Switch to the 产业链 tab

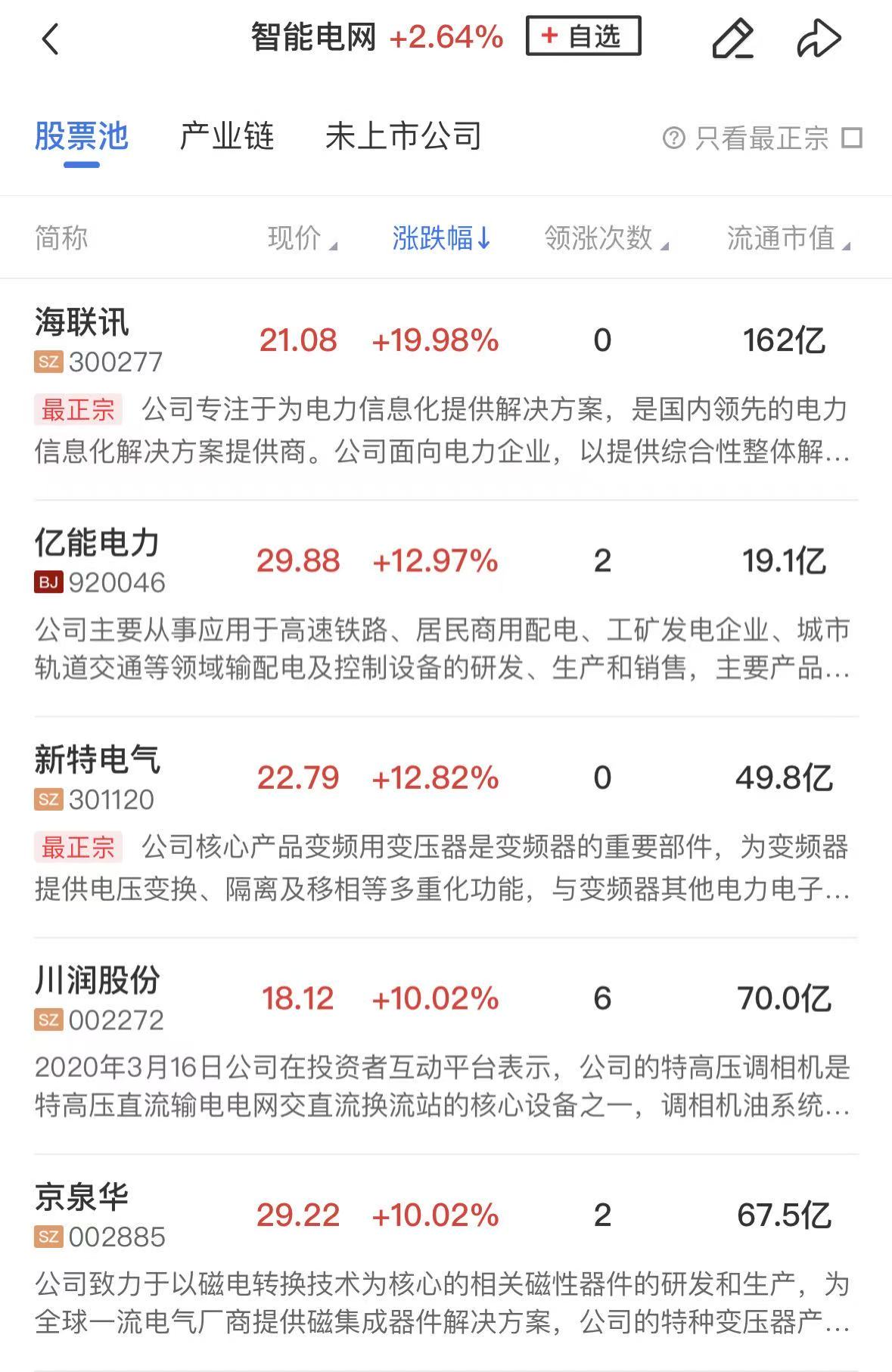pyautogui.click(x=226, y=137)
